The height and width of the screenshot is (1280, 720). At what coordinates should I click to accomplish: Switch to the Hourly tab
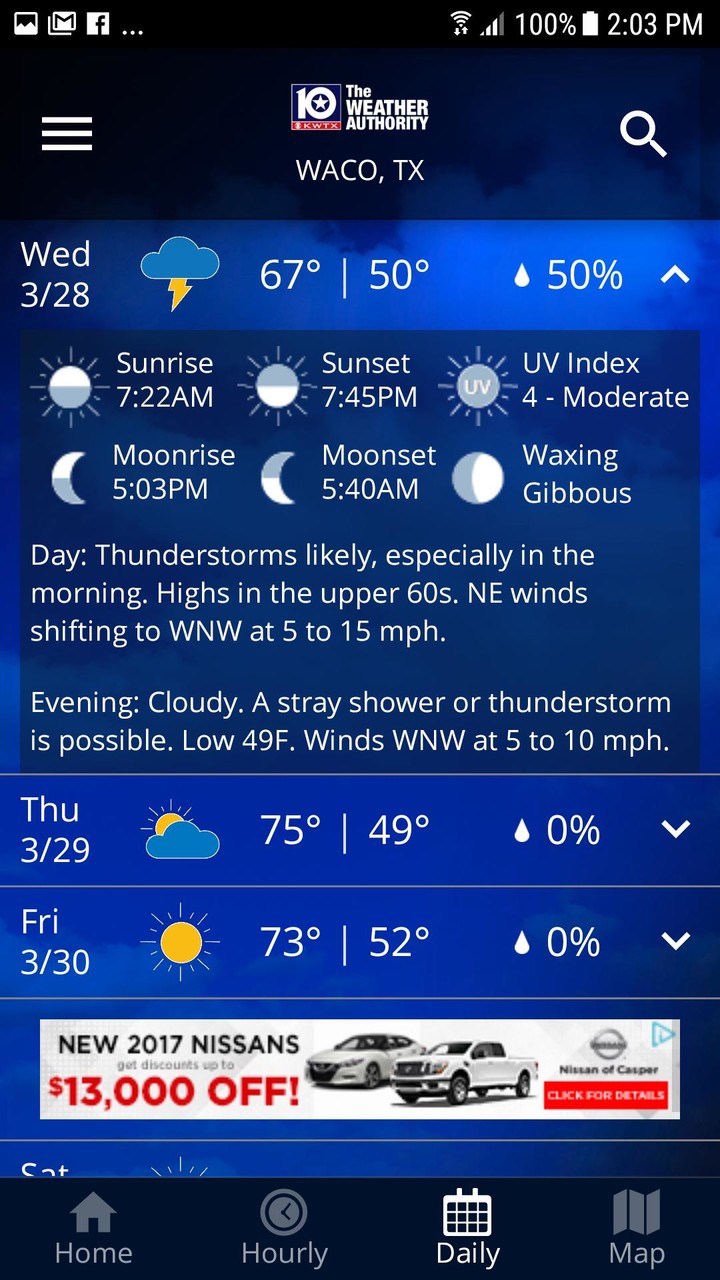pyautogui.click(x=284, y=1229)
